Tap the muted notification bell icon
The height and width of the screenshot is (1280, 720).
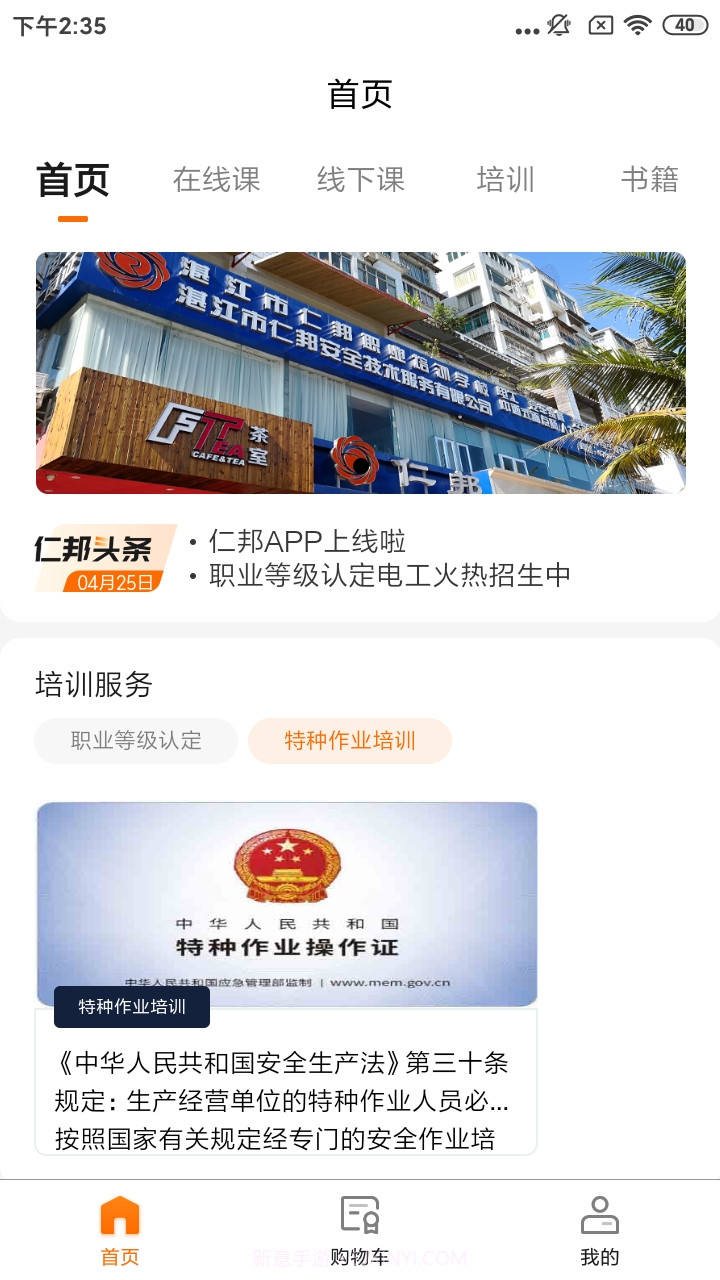[560, 27]
